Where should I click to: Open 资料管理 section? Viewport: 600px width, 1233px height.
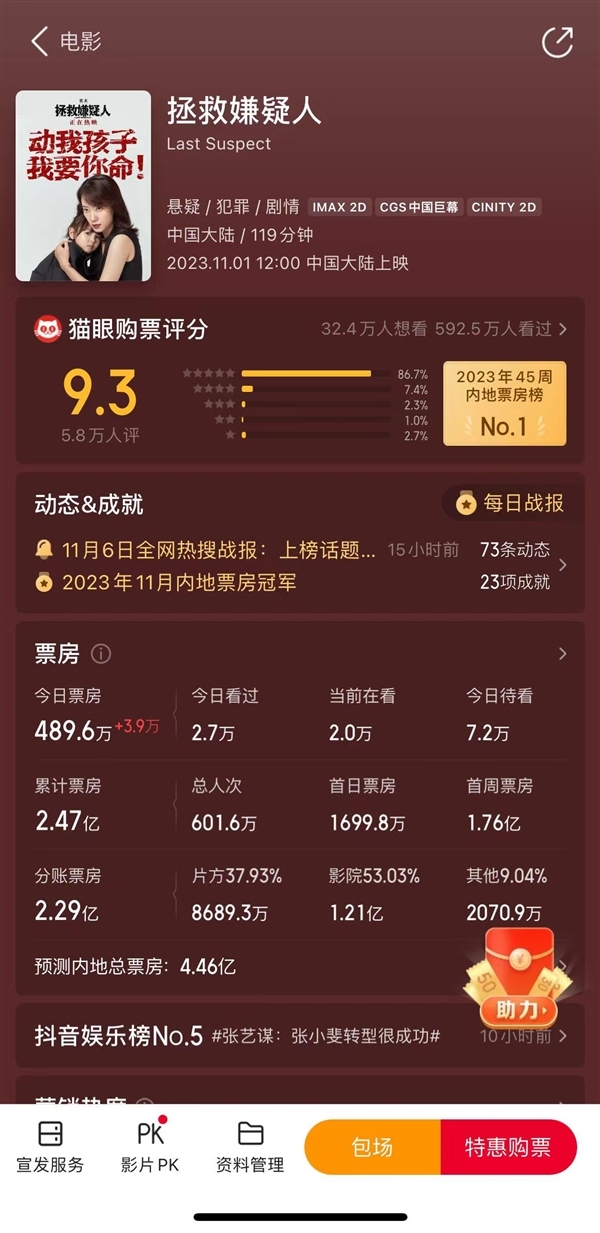(250, 1146)
